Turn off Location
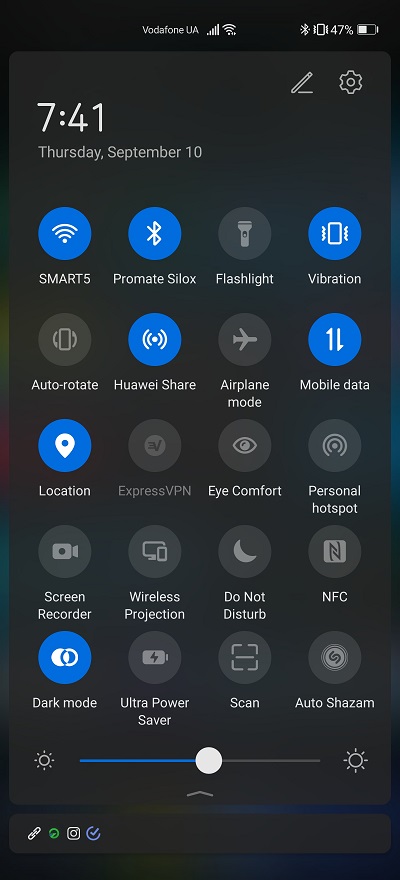Image resolution: width=400 pixels, height=880 pixels. coord(65,446)
